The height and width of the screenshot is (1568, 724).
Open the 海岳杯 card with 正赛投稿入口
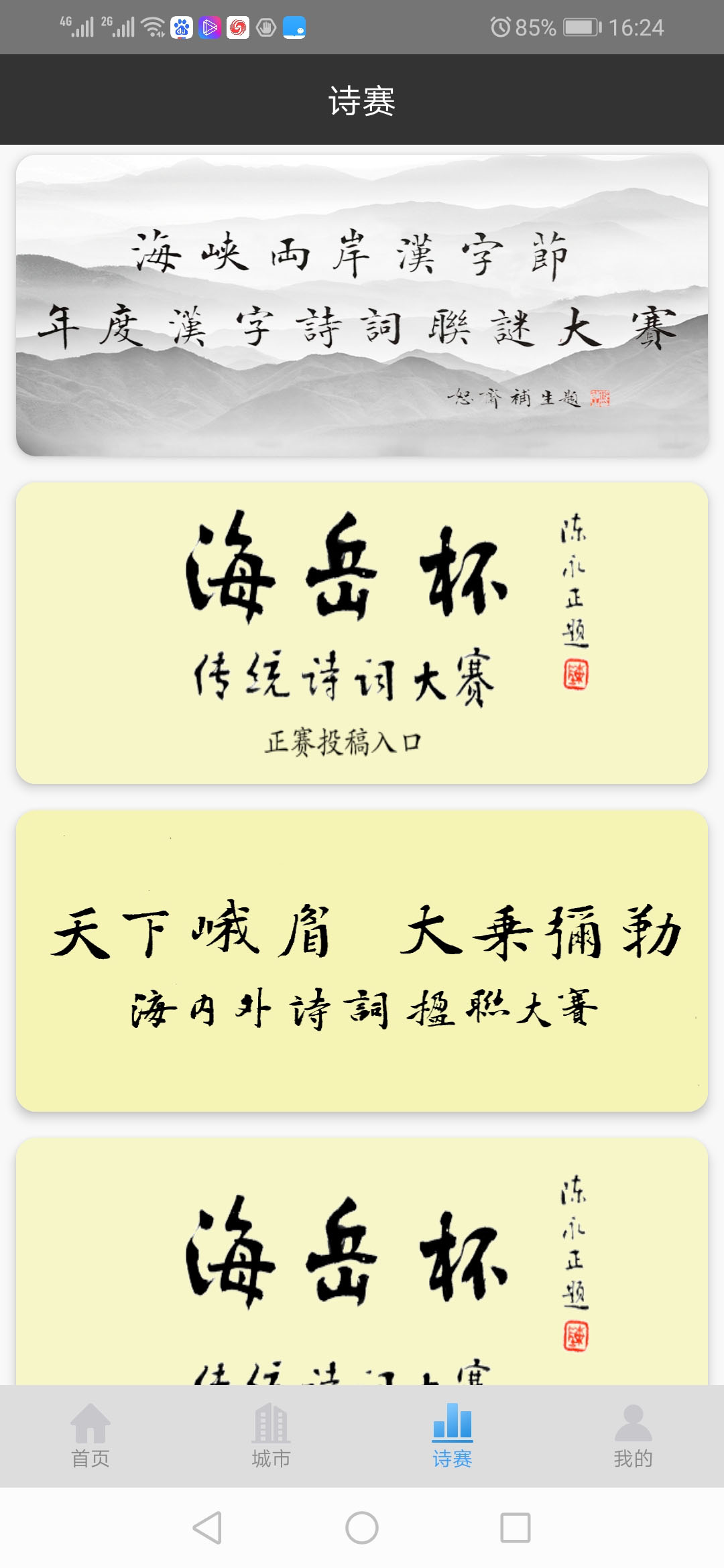click(362, 633)
